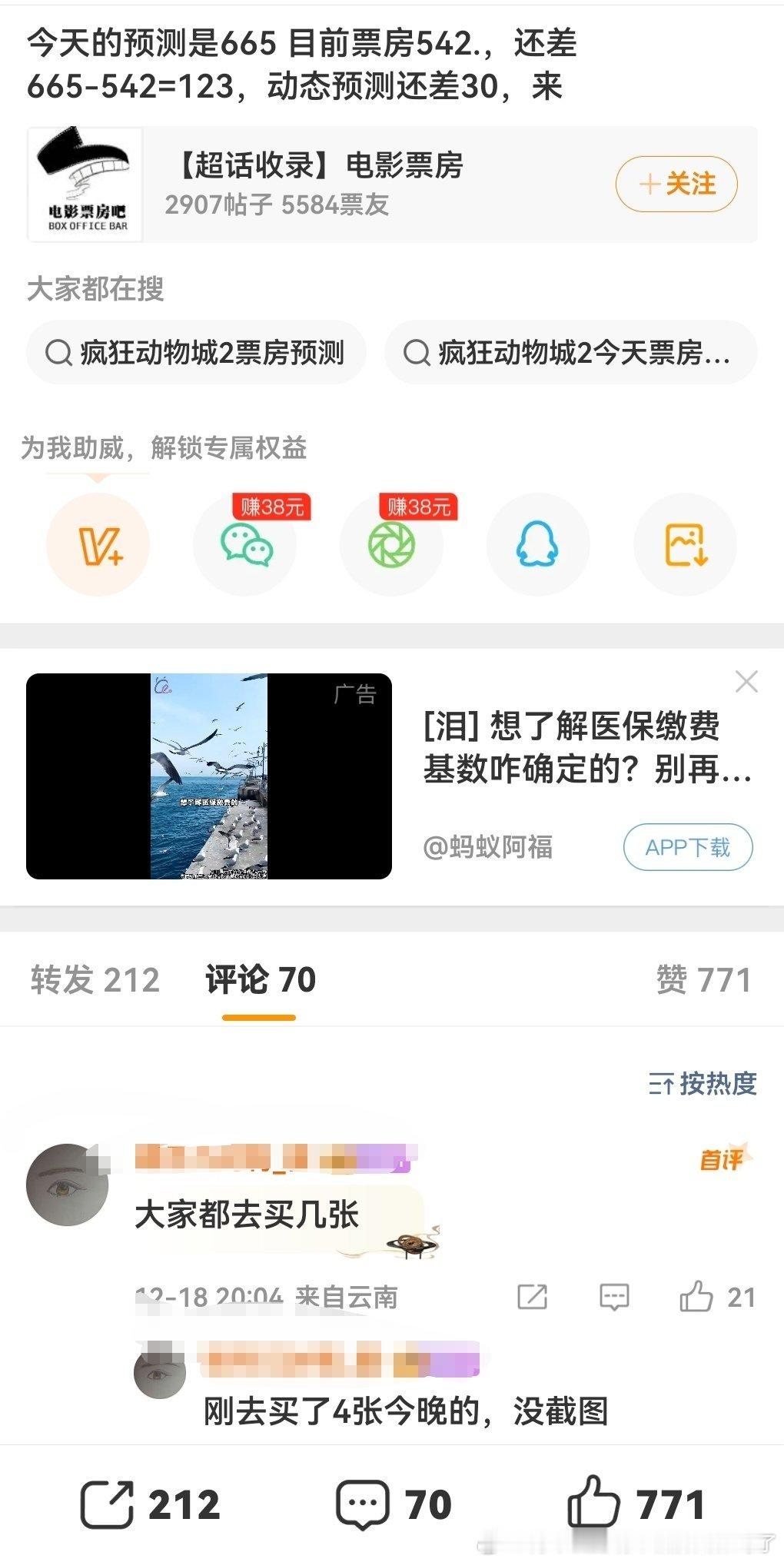Screen dimensions: 784x1562
Task: Switch to the 转发 212 tab
Action: 94,979
